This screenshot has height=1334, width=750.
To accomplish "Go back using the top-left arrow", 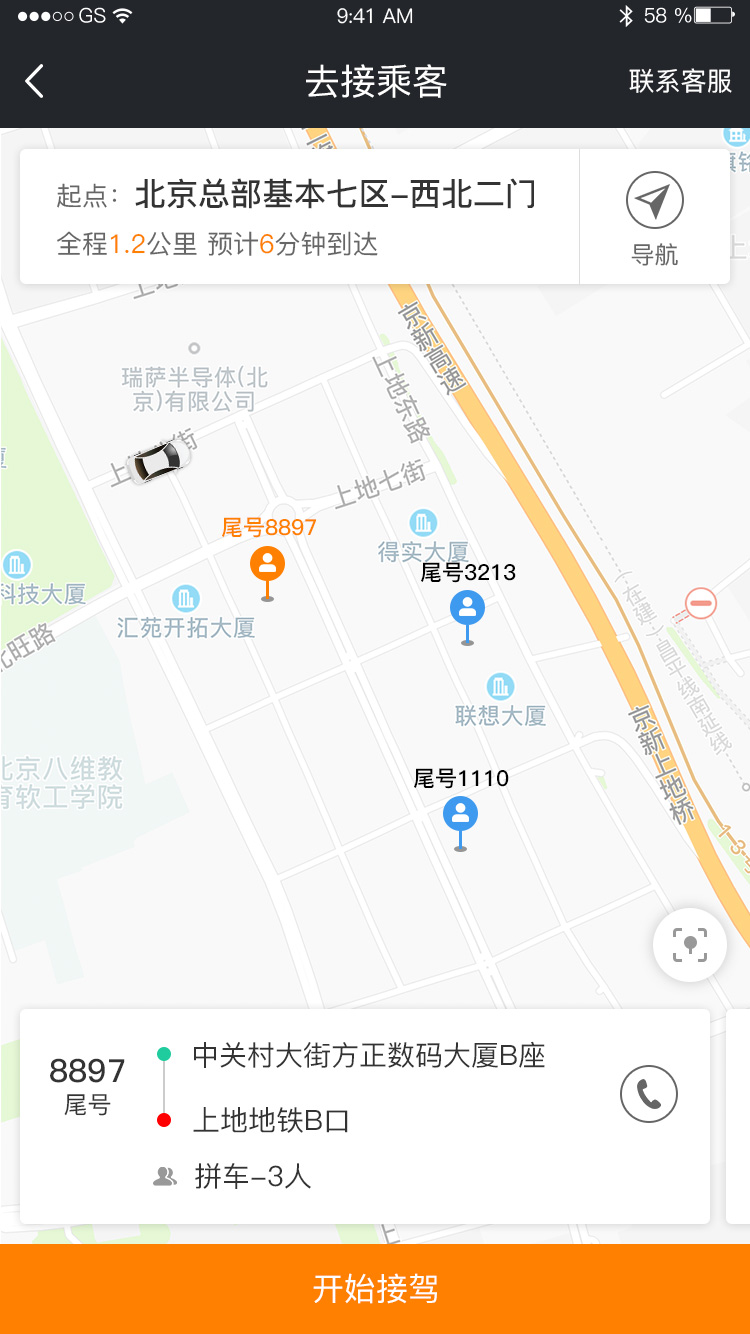I will (x=35, y=81).
